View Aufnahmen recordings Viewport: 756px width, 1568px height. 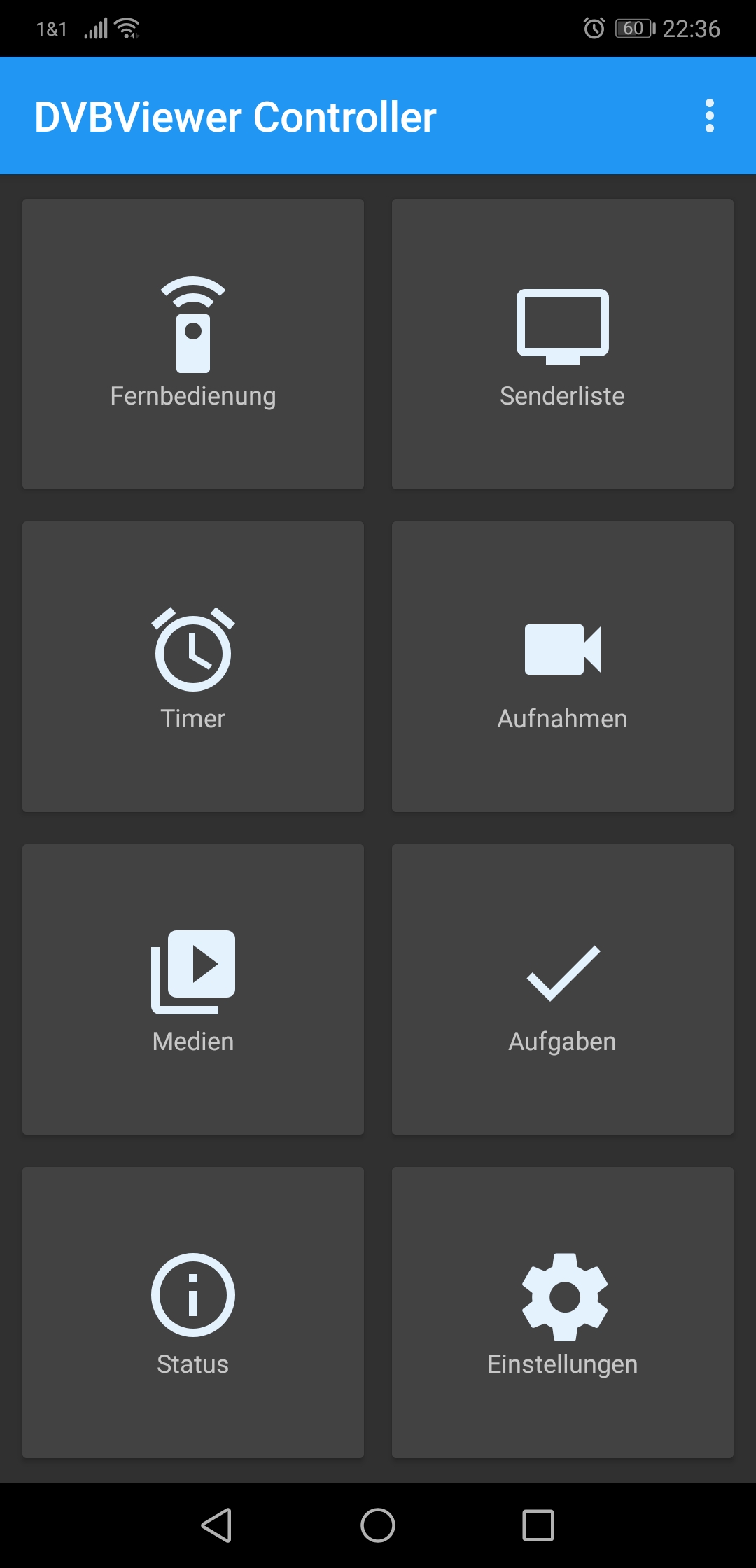563,666
